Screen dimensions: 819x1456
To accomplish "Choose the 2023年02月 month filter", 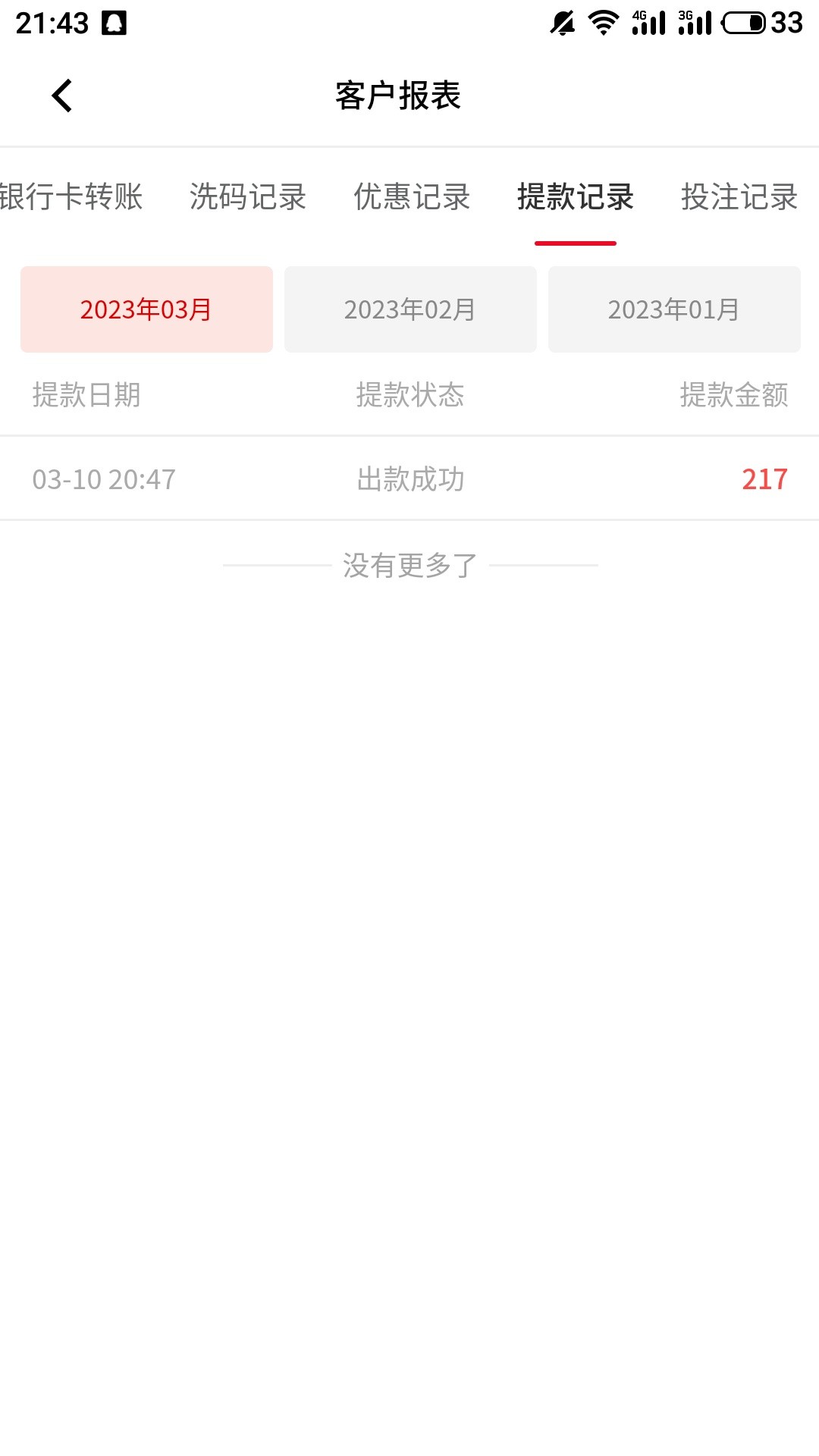I will (x=410, y=309).
